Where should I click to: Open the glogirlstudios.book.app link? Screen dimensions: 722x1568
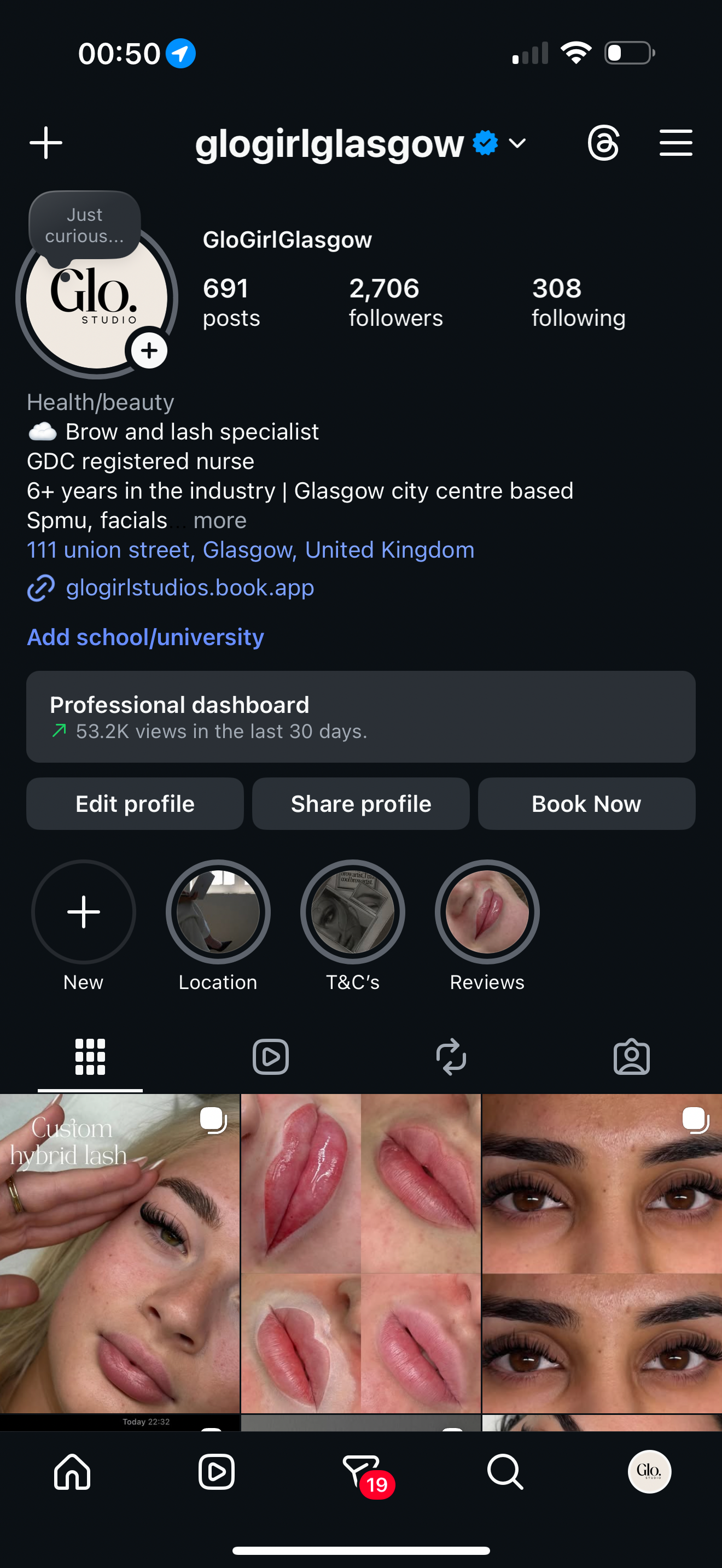[x=189, y=588]
